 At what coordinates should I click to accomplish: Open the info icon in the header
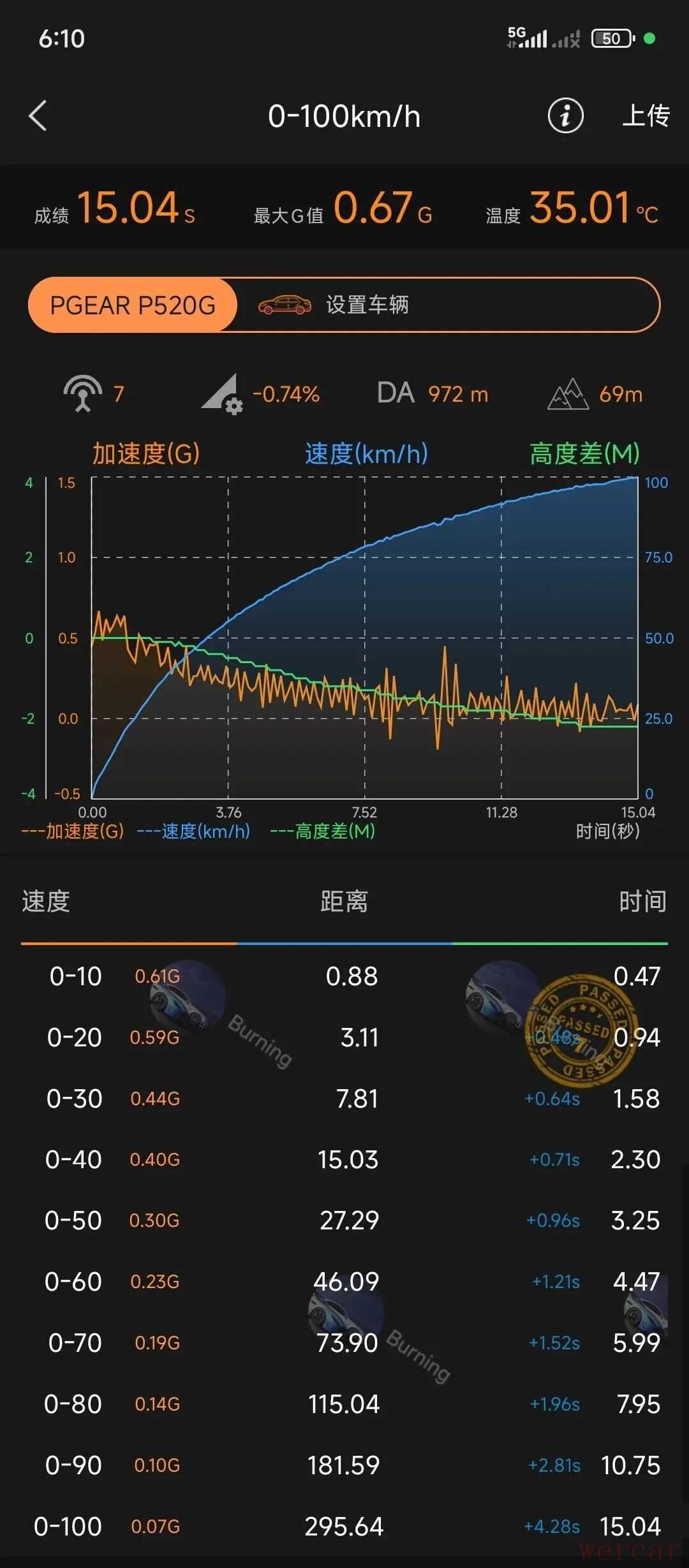pyautogui.click(x=565, y=116)
